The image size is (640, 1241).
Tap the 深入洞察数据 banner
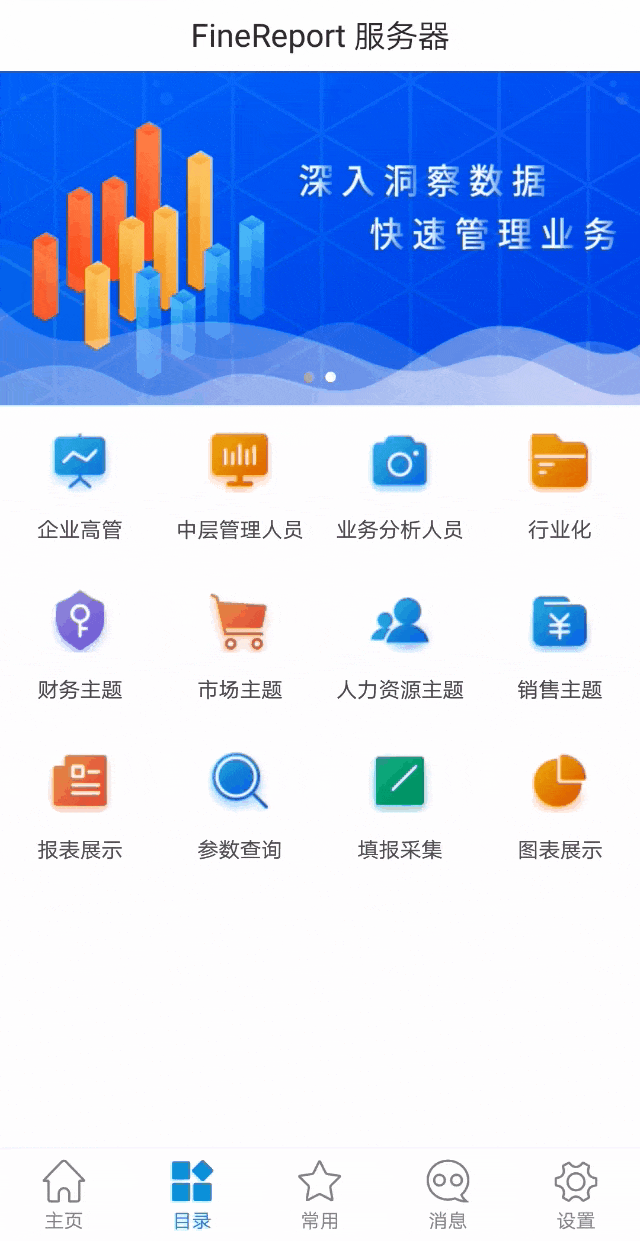320,238
